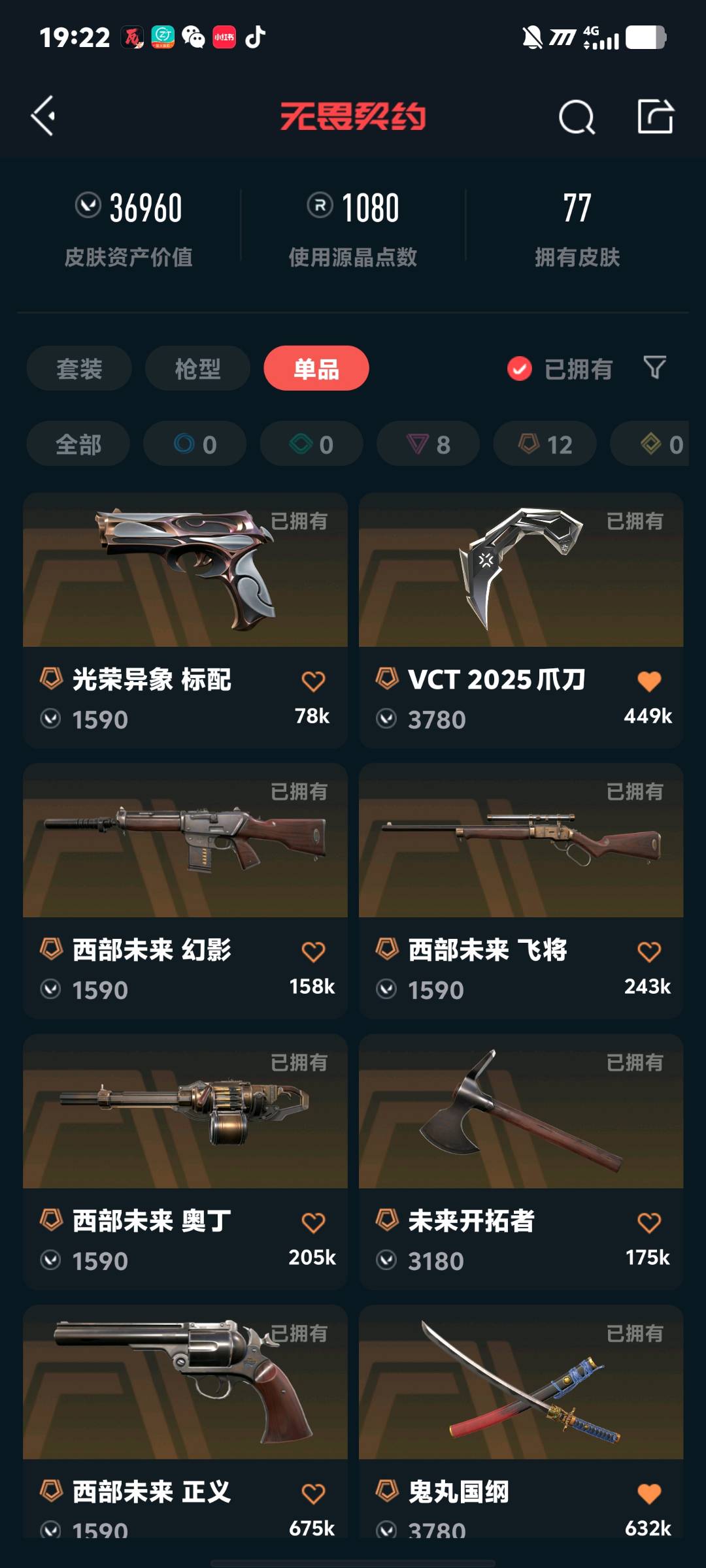Switch to the 枪型 tab

pyautogui.click(x=197, y=368)
